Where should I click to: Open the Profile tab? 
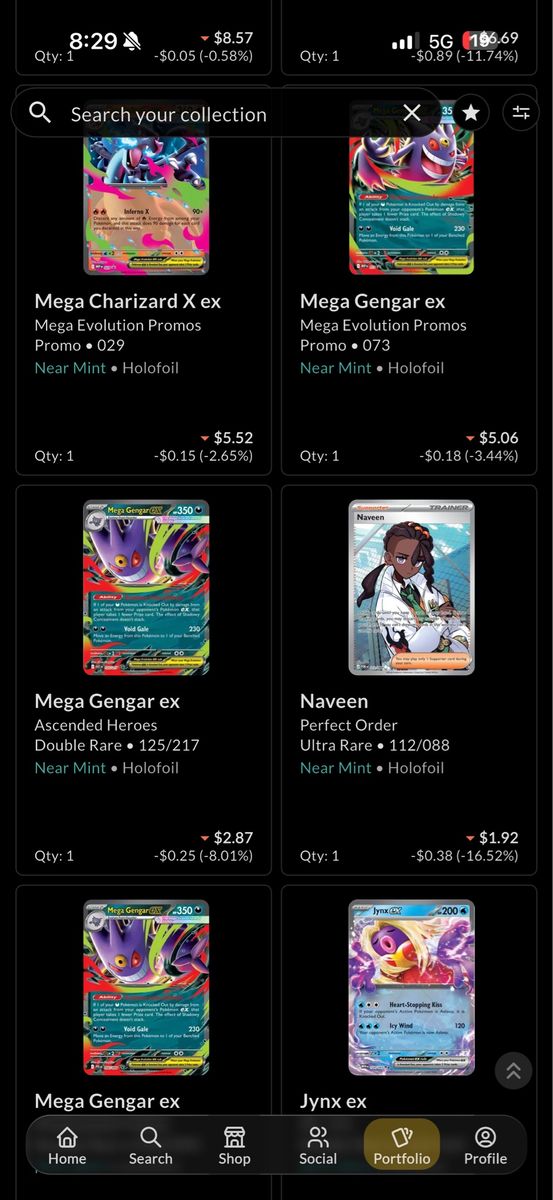click(x=485, y=1146)
